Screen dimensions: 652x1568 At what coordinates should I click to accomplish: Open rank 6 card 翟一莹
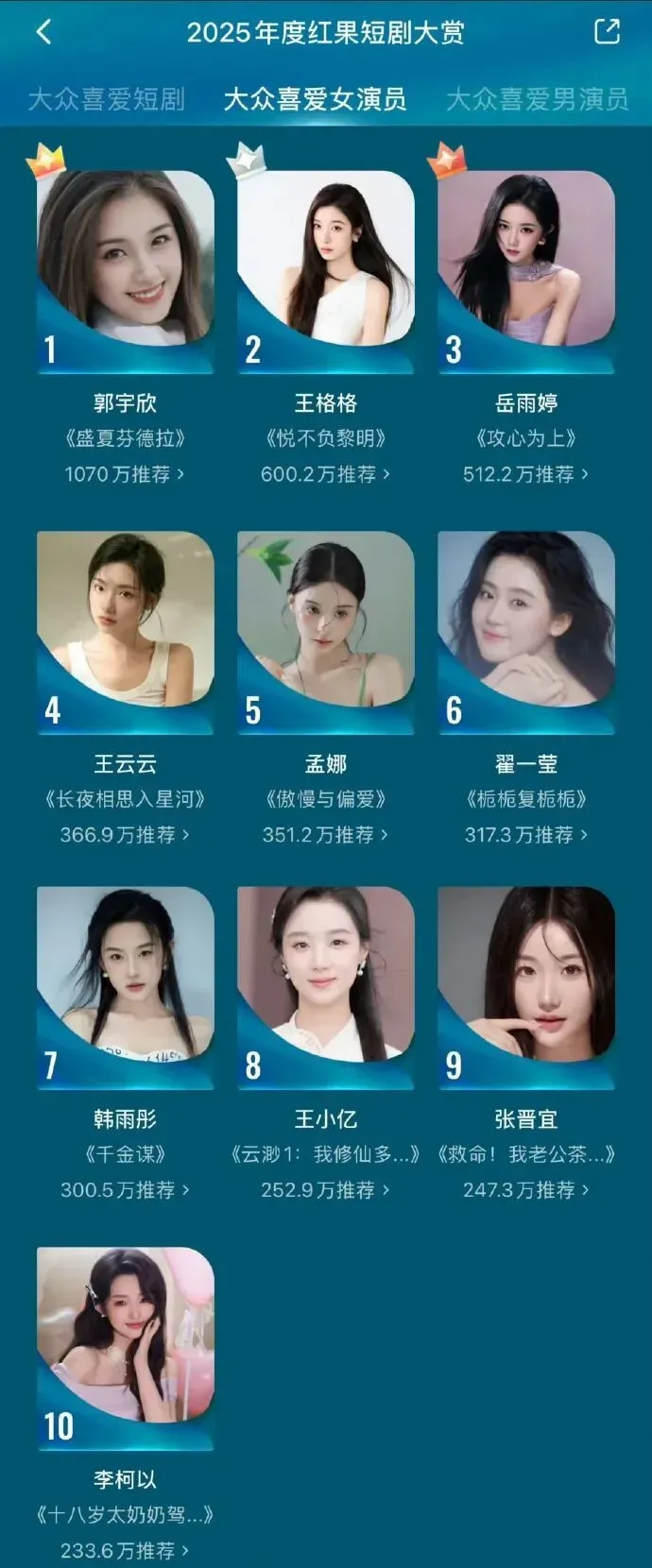coord(526,633)
